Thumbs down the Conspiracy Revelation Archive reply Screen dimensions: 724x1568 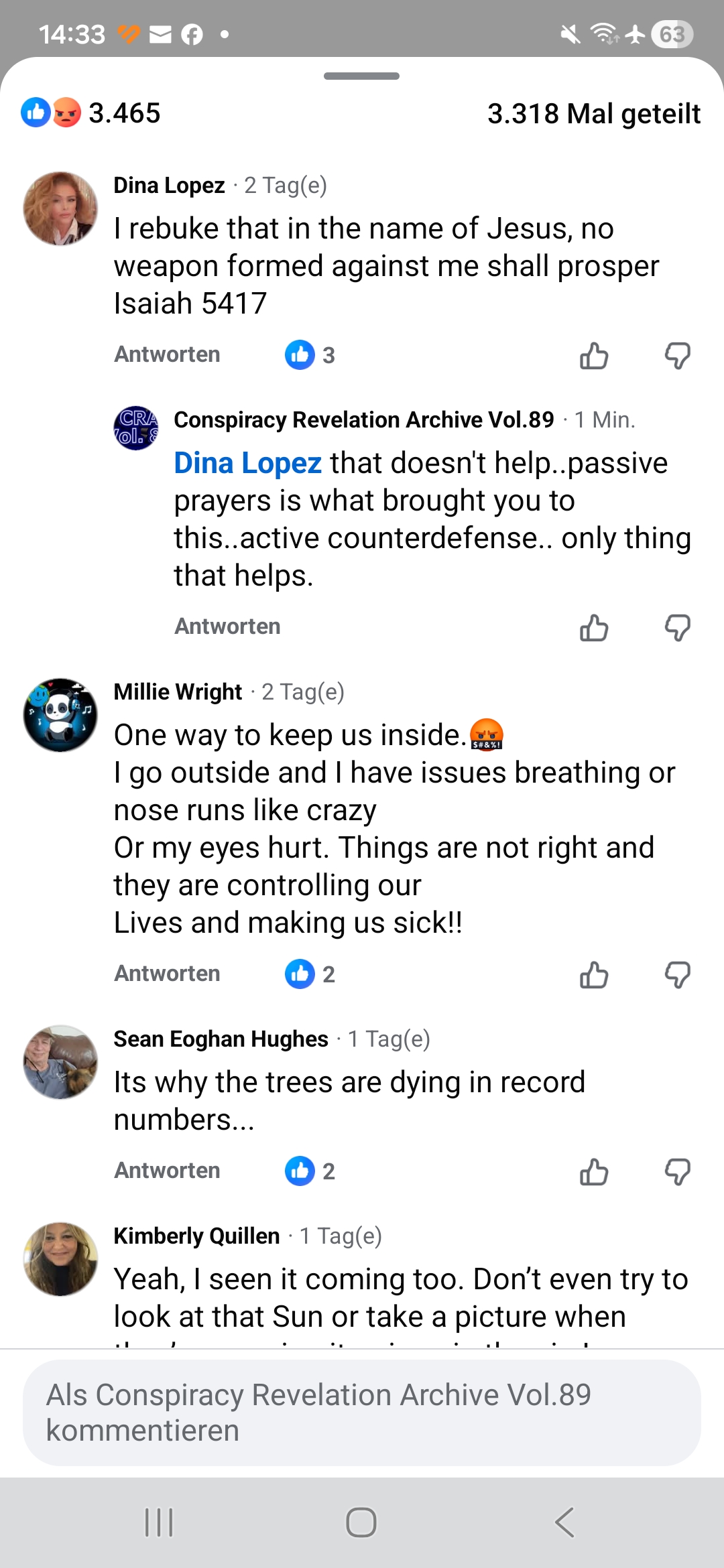pos(677,628)
